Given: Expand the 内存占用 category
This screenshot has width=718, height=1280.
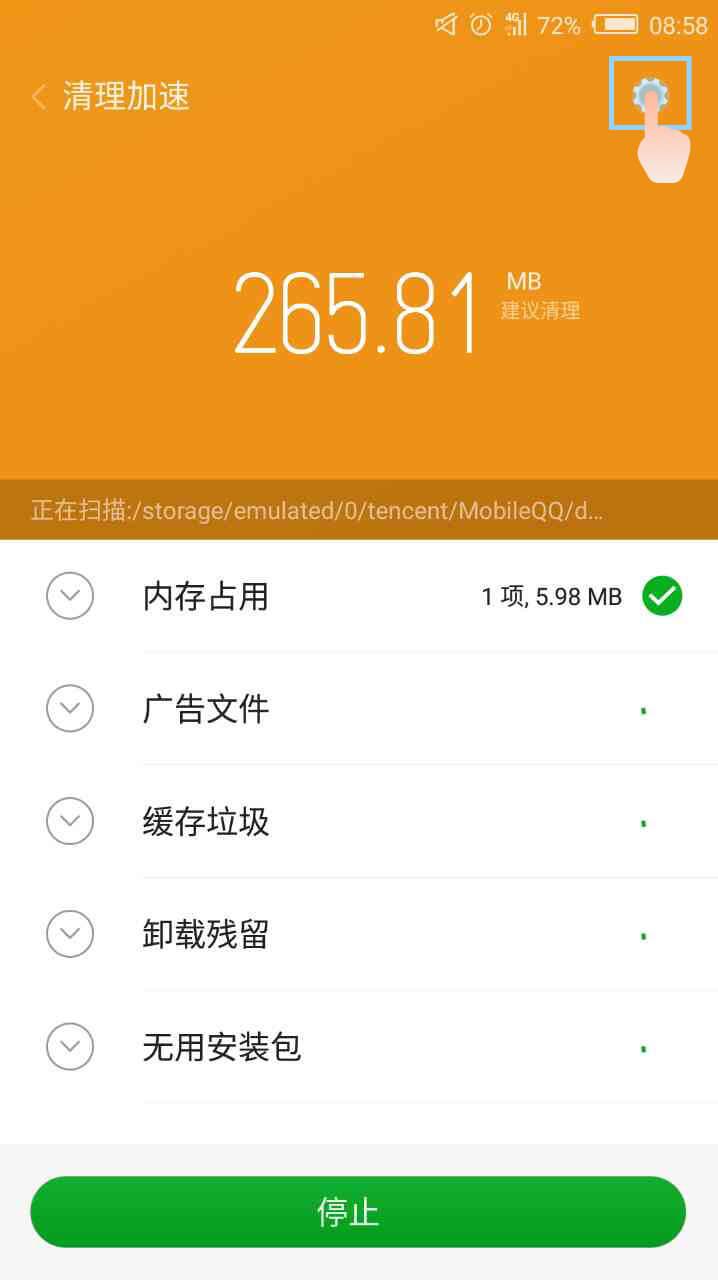Looking at the screenshot, I should tap(70, 596).
